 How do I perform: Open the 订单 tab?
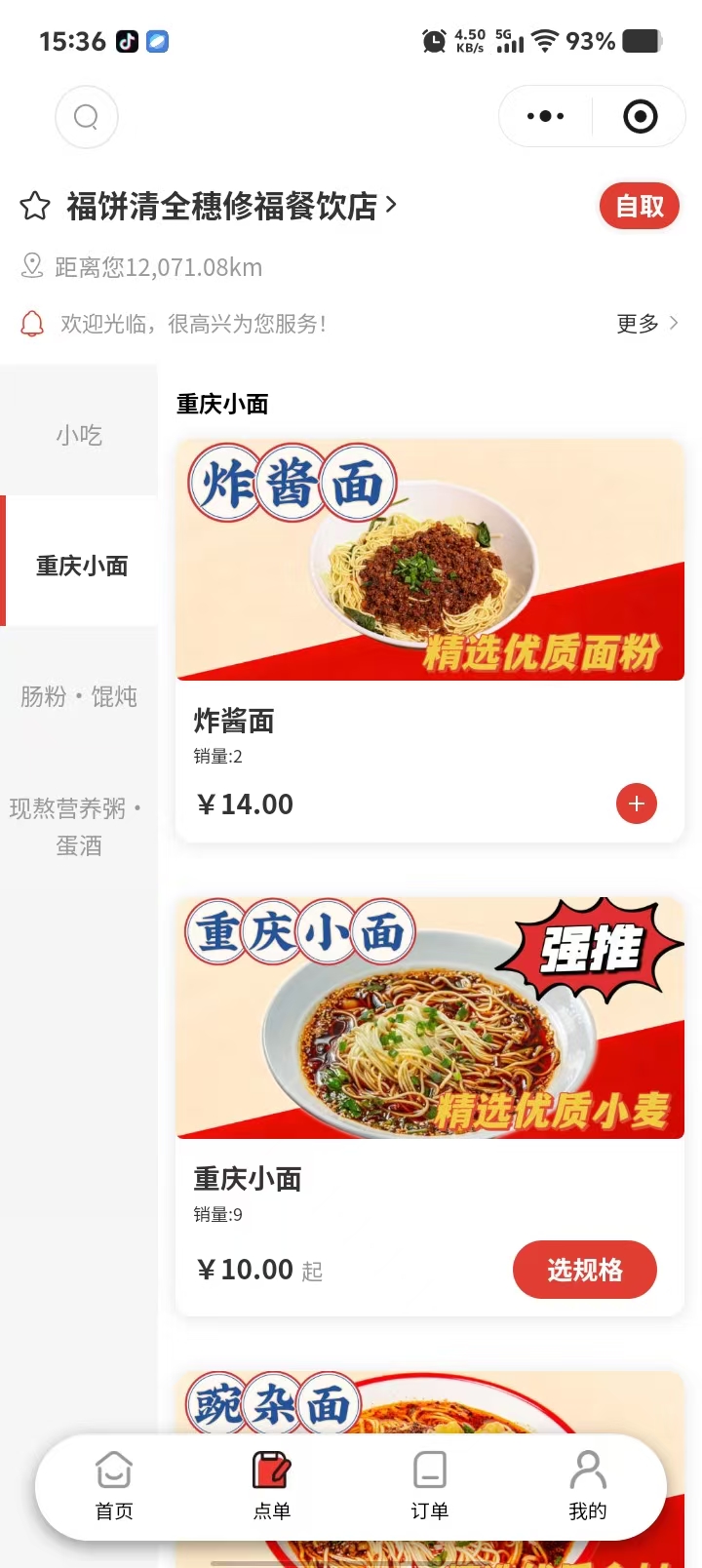pyautogui.click(x=429, y=1486)
